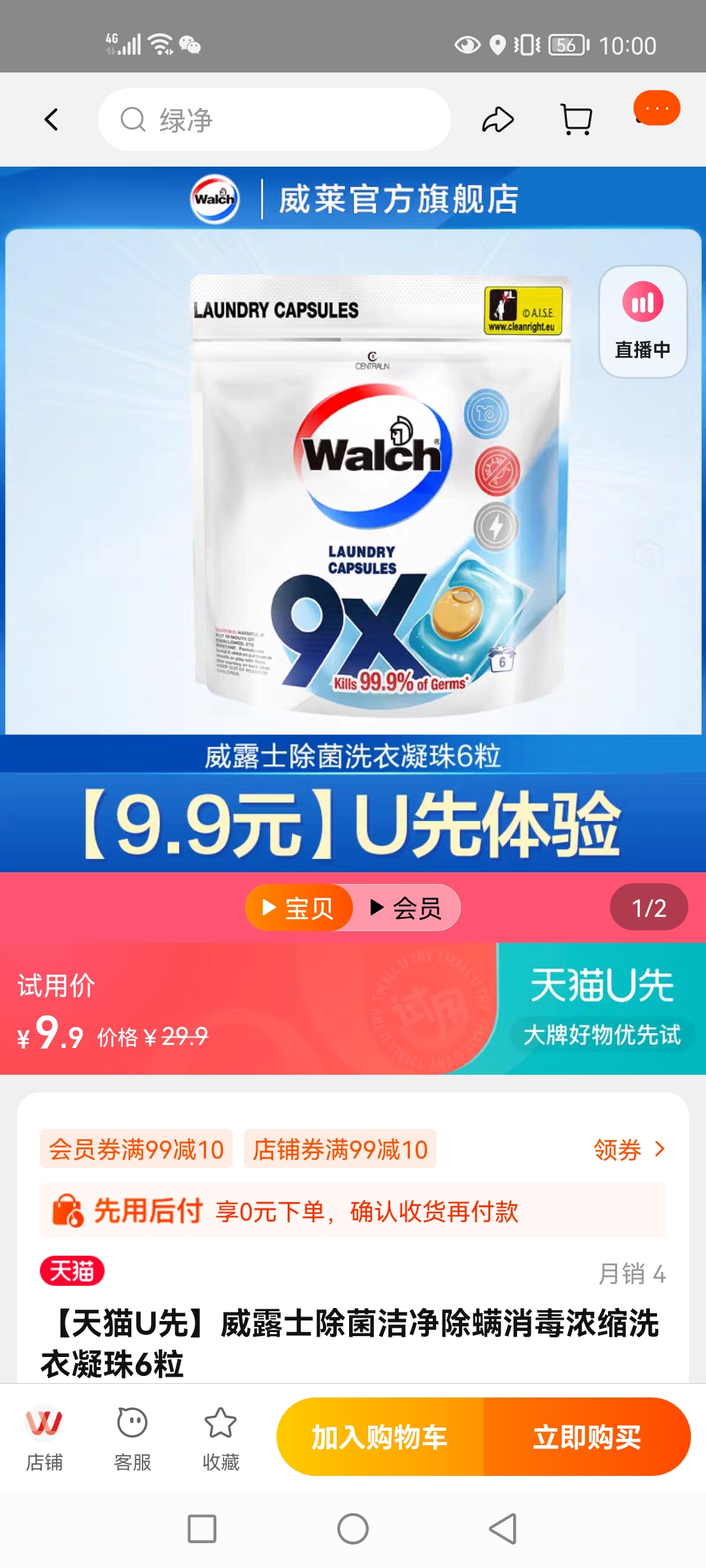Viewport: 706px width, 1568px height.
Task: Contact 客服 customer service
Action: pos(132,1437)
